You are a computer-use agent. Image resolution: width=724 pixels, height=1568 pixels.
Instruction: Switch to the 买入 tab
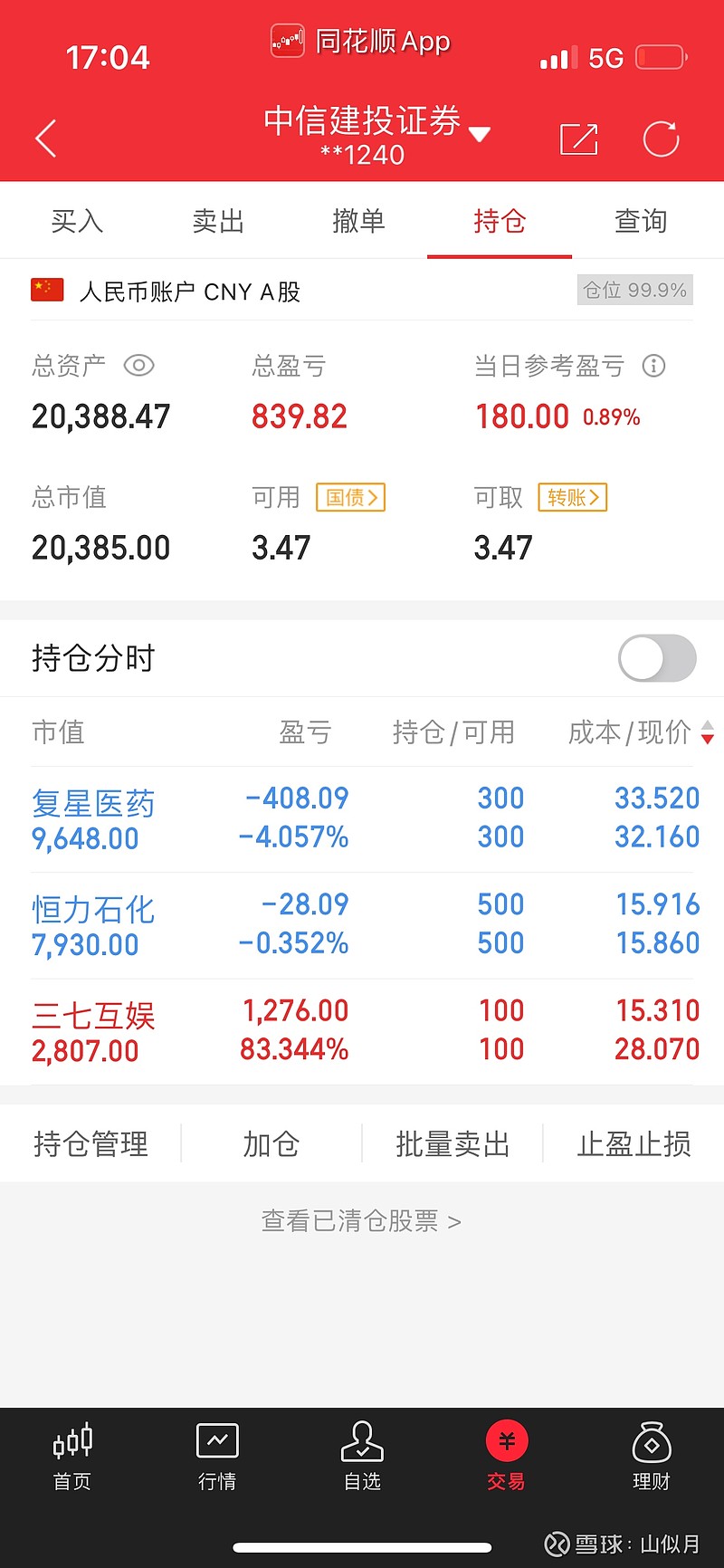[77, 221]
